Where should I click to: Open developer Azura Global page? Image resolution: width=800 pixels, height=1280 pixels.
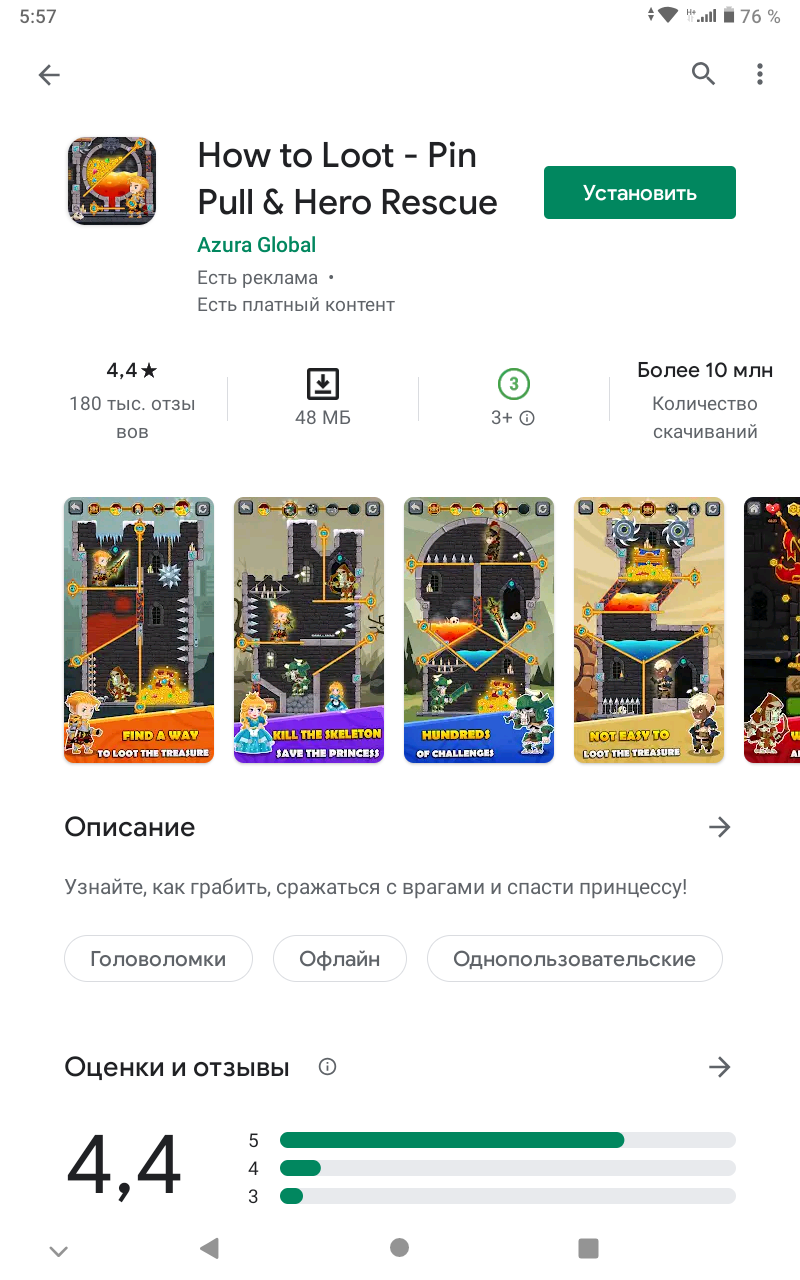[x=257, y=245]
